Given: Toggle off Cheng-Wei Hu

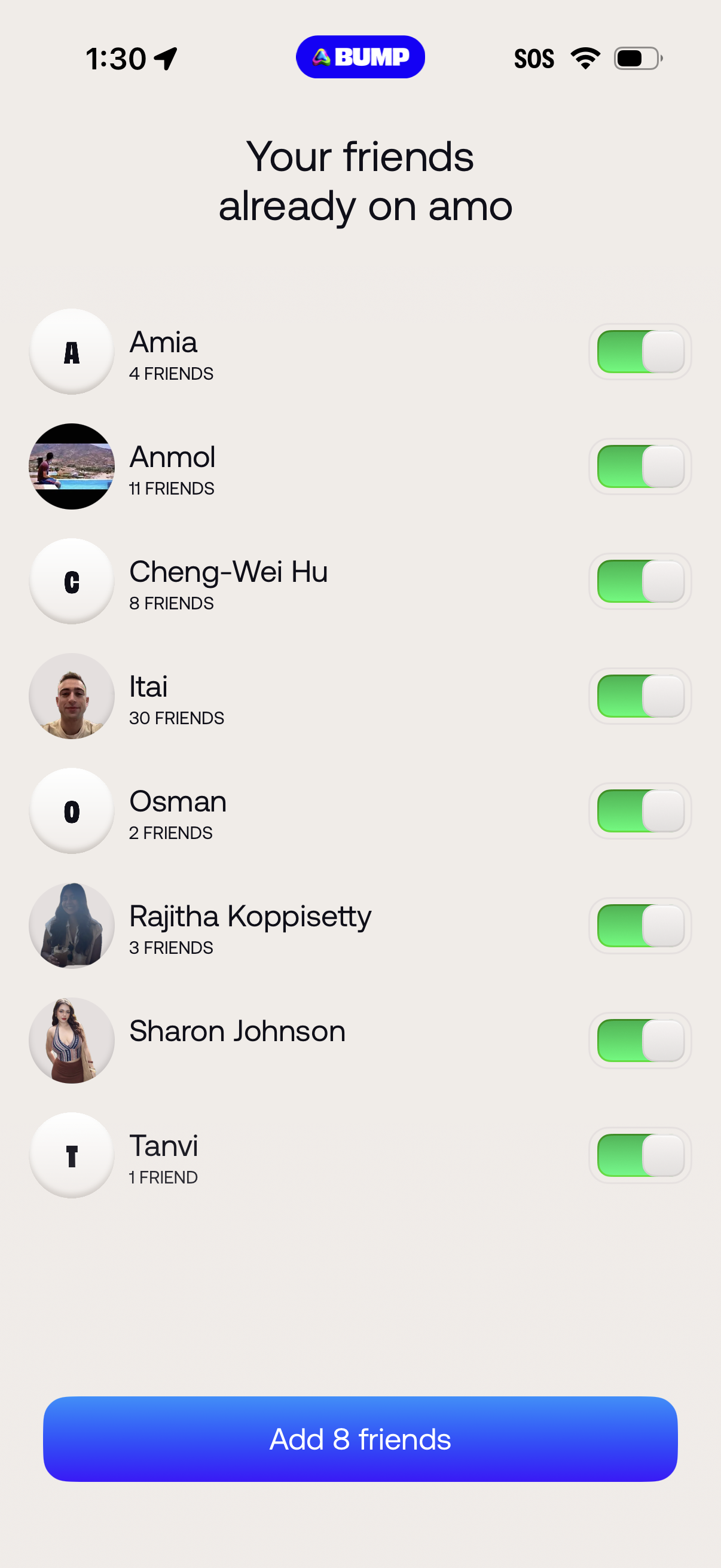Looking at the screenshot, I should [x=640, y=581].
